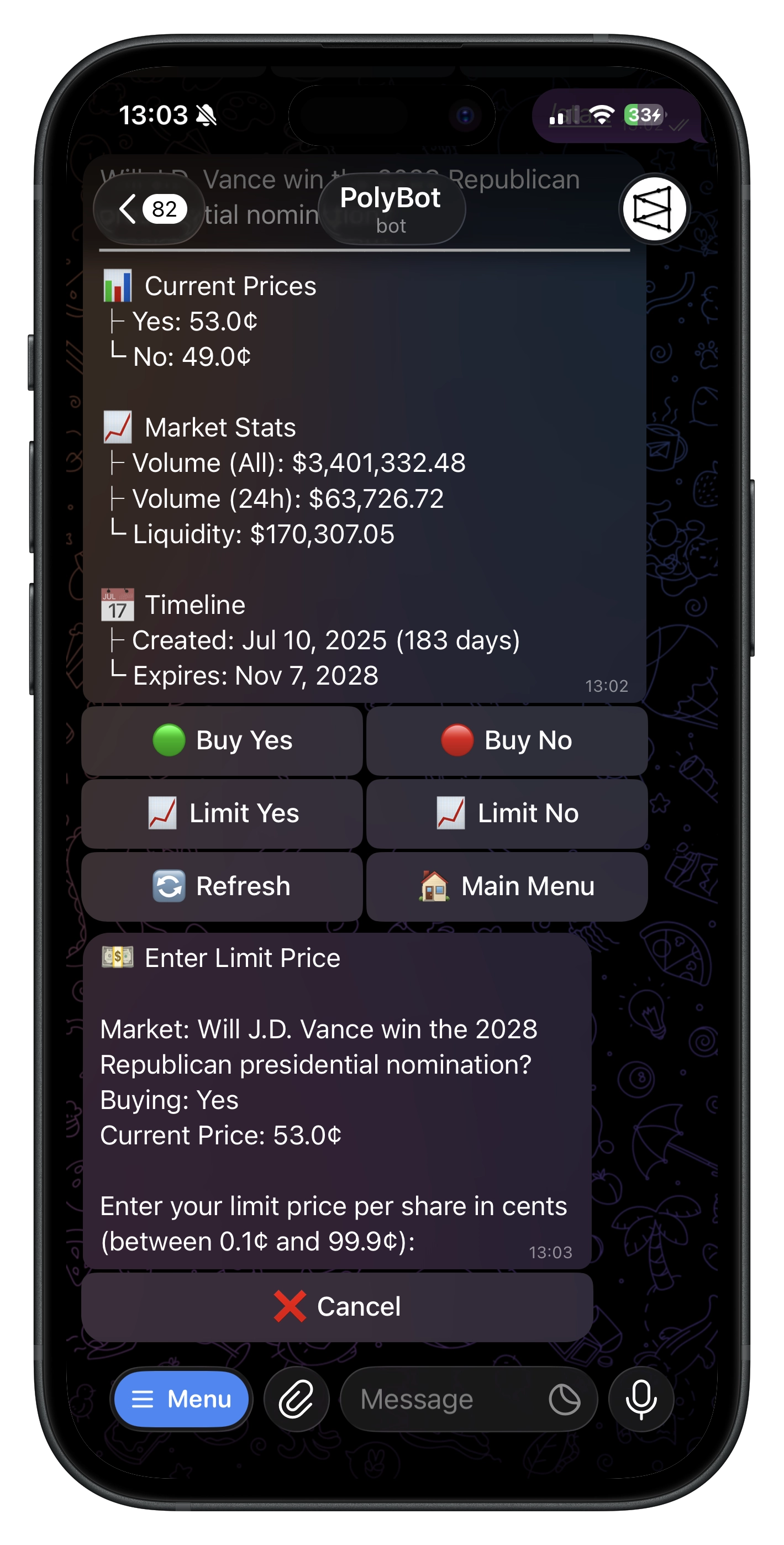Open the PolyBot avatar picture
784x1545 pixels.
pyautogui.click(x=654, y=209)
